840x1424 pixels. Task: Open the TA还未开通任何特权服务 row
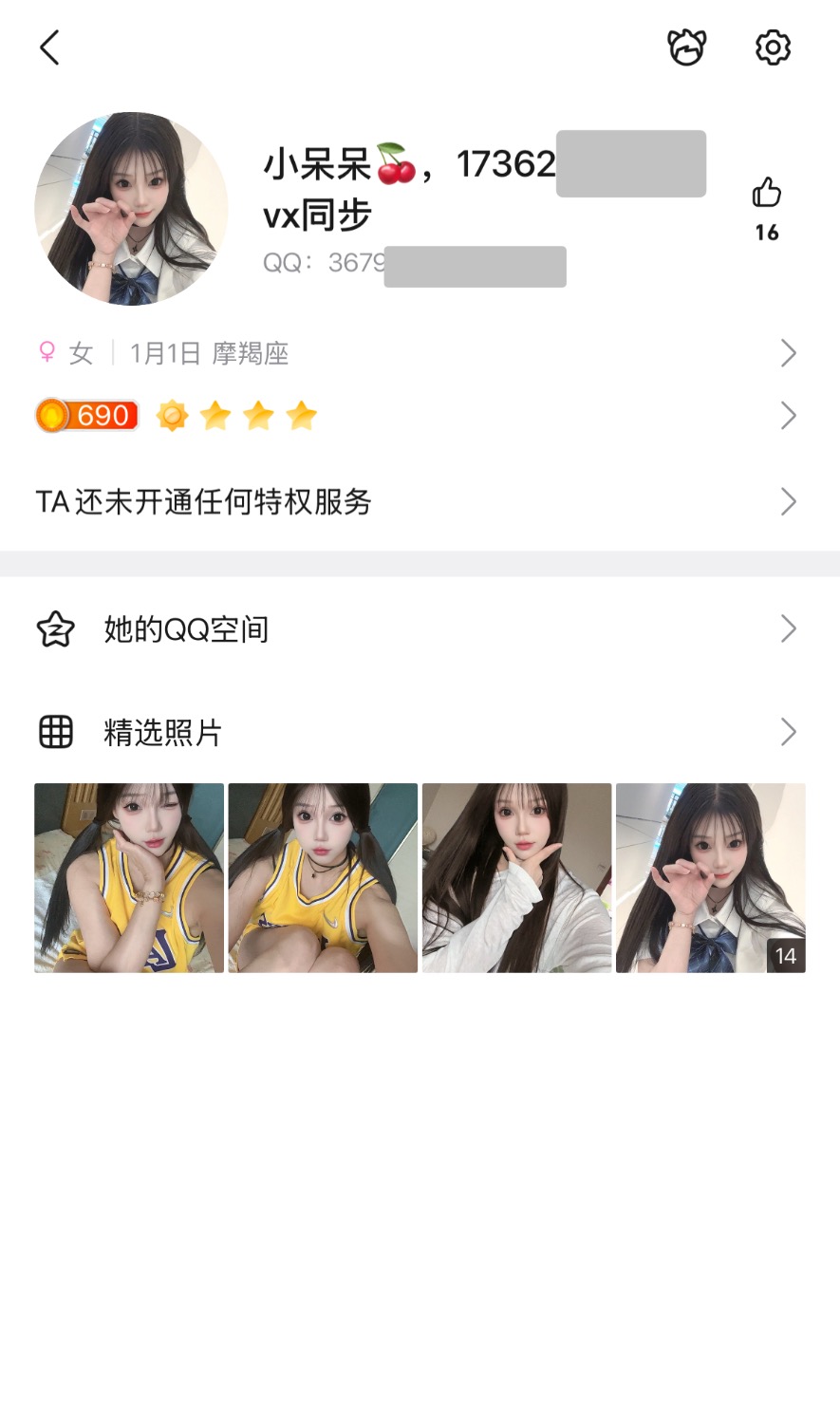pos(418,502)
